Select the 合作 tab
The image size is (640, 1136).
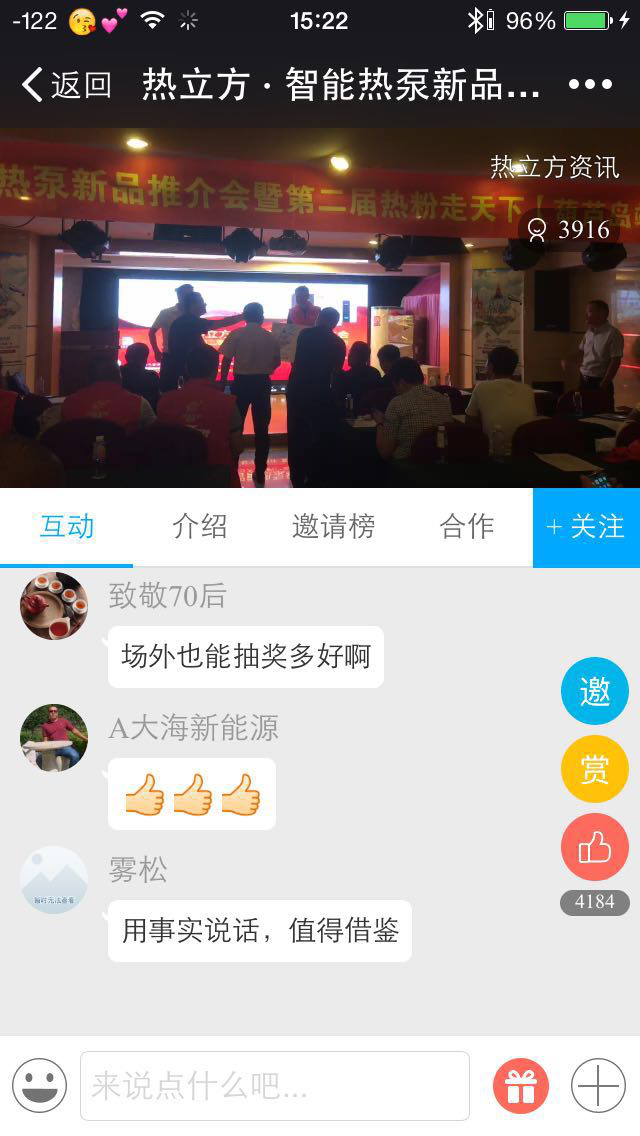tap(467, 527)
